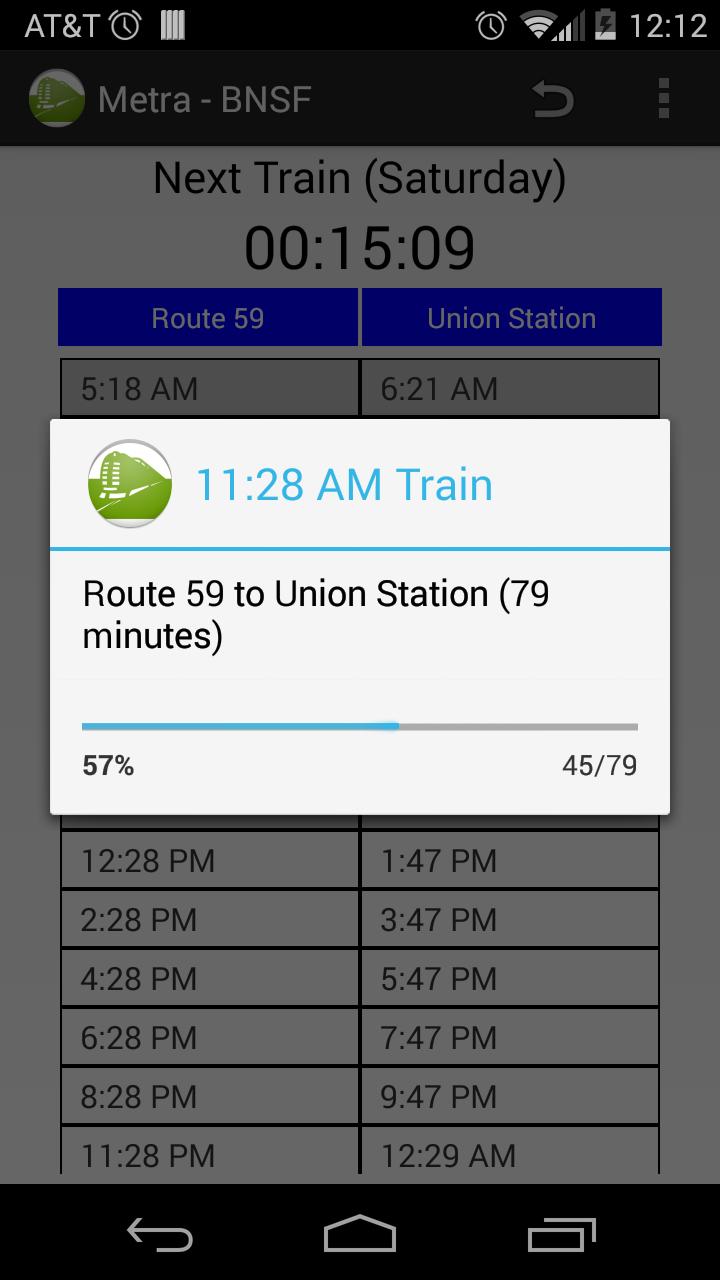This screenshot has width=720, height=1280.
Task: Tap the Metra app icon in action bar
Action: tap(57, 98)
